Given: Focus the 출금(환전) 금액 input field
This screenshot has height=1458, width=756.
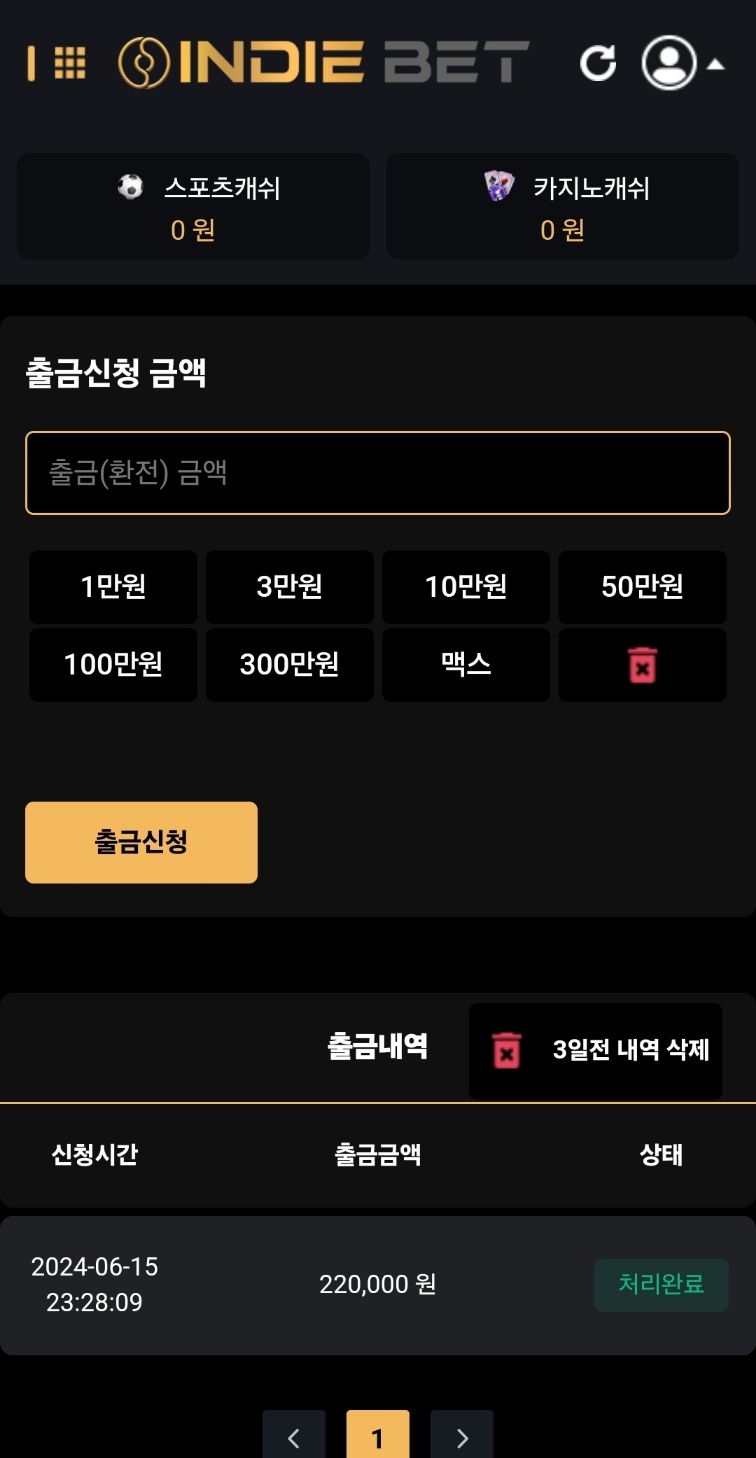Looking at the screenshot, I should tap(377, 473).
